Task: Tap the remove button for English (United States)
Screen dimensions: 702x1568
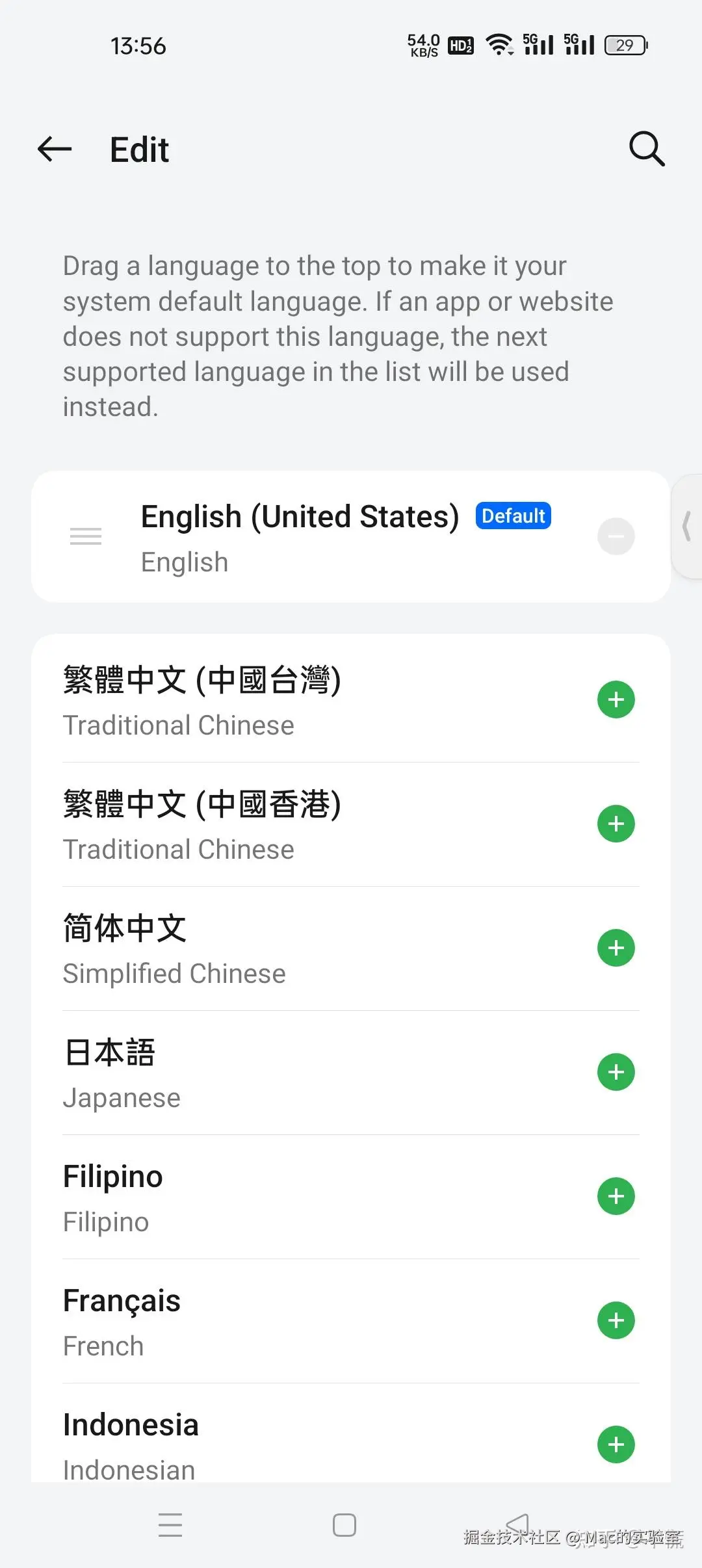Action: pos(616,536)
